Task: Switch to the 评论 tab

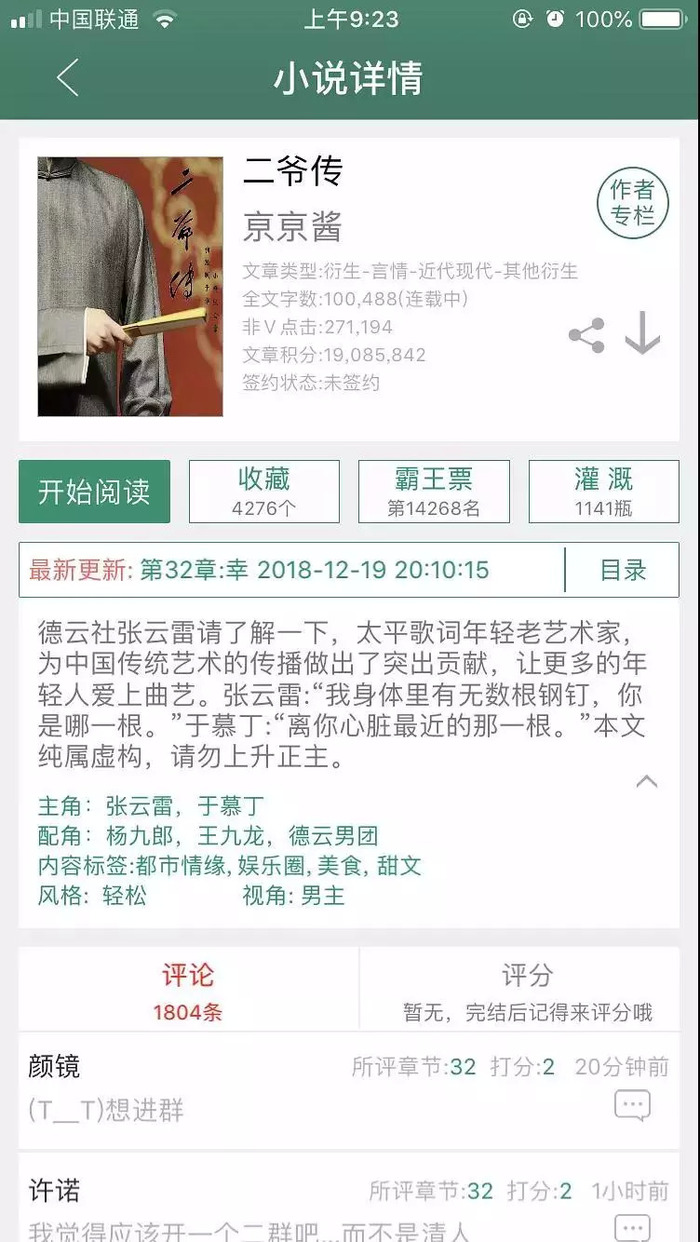Action: (x=188, y=989)
